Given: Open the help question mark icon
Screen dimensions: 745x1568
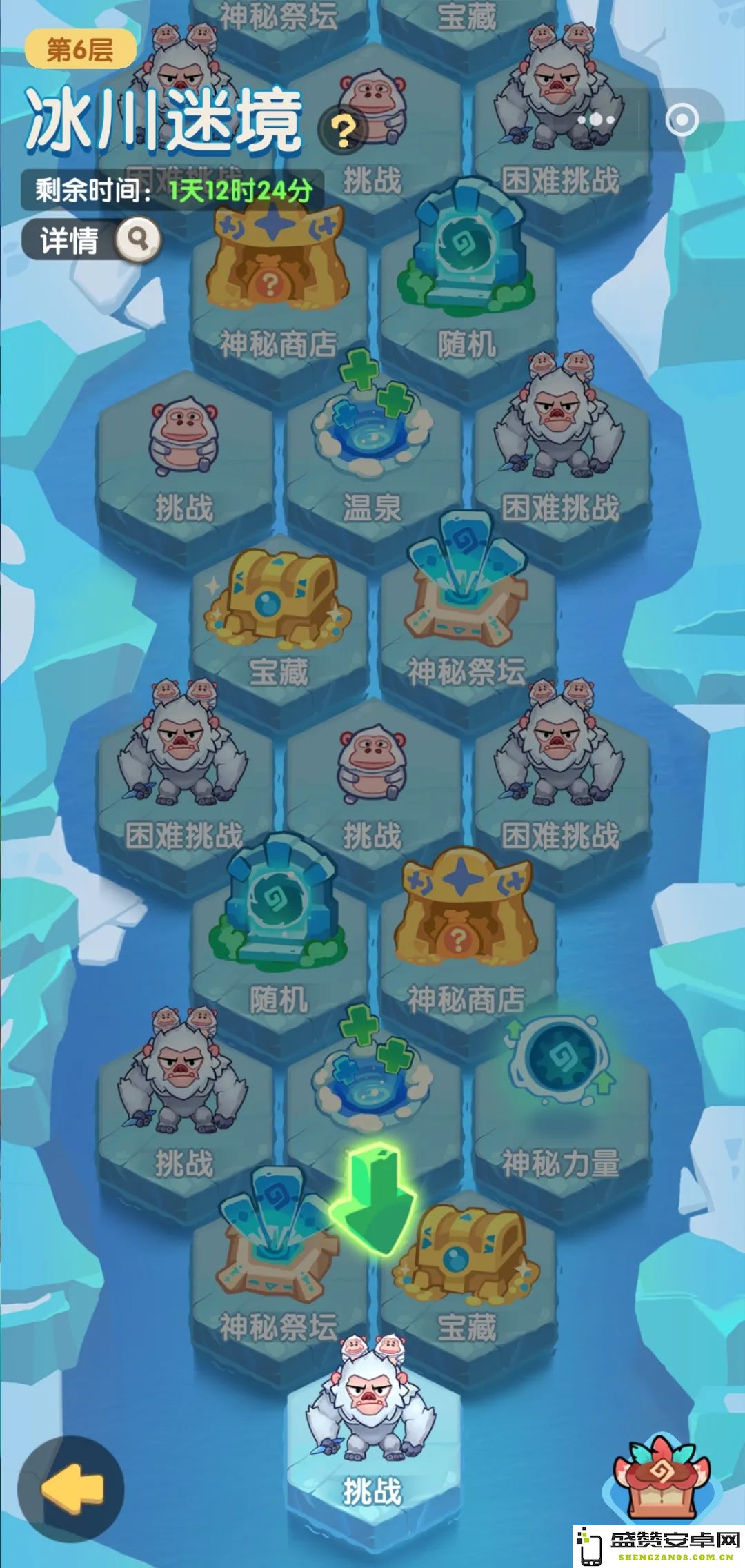Looking at the screenshot, I should tap(343, 129).
